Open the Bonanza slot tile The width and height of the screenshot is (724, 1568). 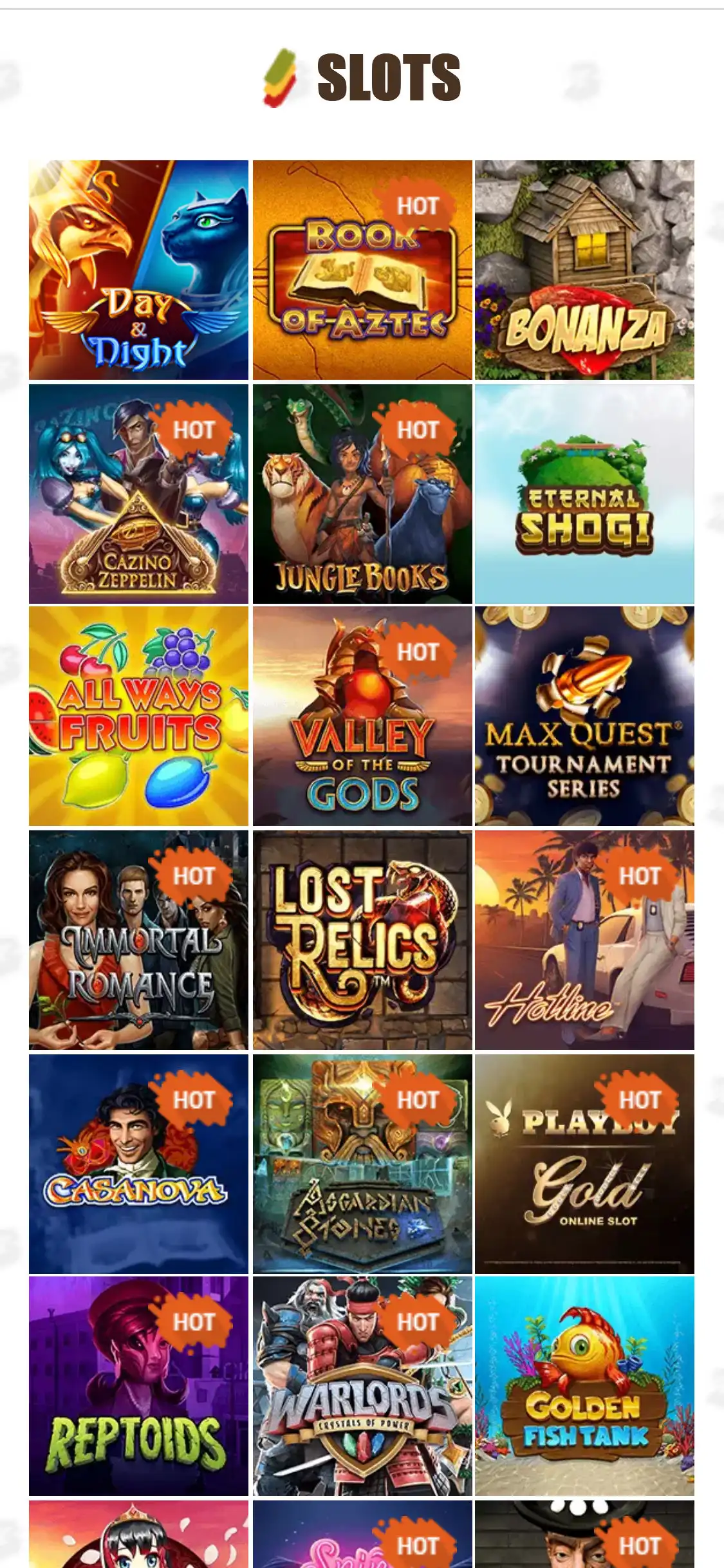[x=584, y=270]
